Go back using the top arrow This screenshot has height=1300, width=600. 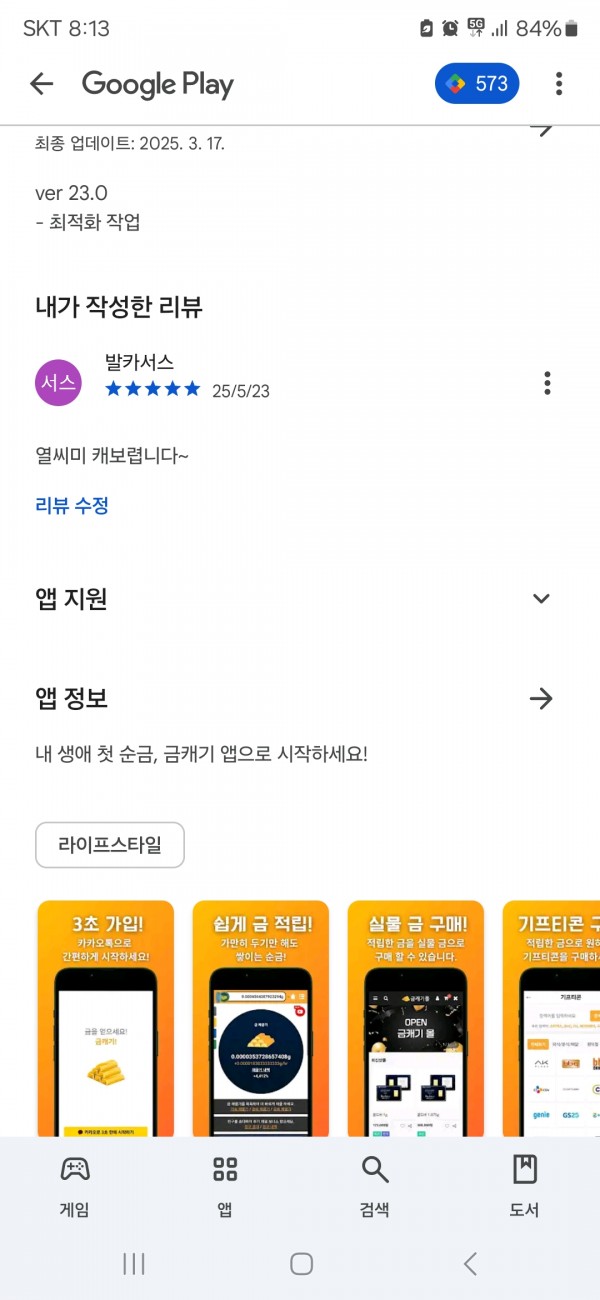(x=41, y=84)
